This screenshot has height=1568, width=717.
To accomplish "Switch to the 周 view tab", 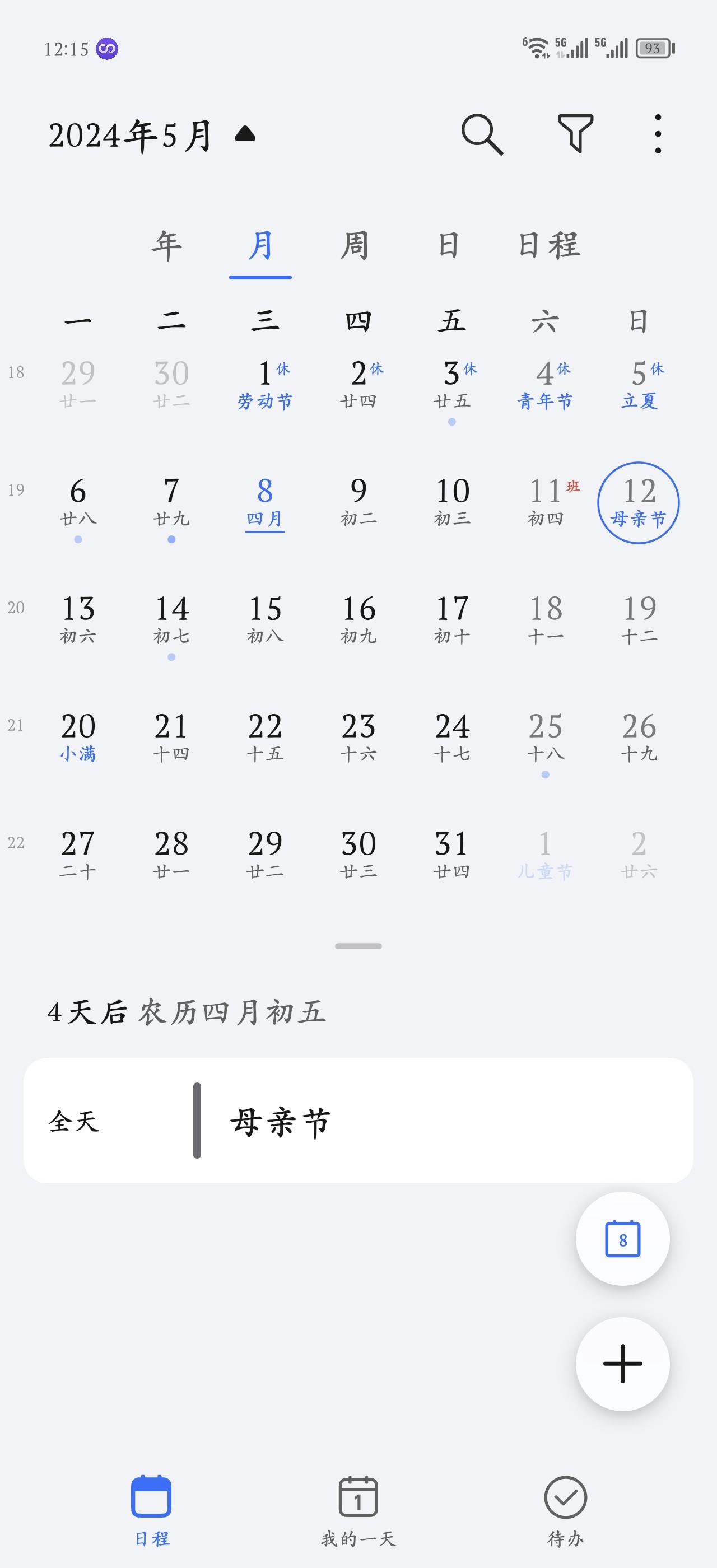I will point(354,246).
